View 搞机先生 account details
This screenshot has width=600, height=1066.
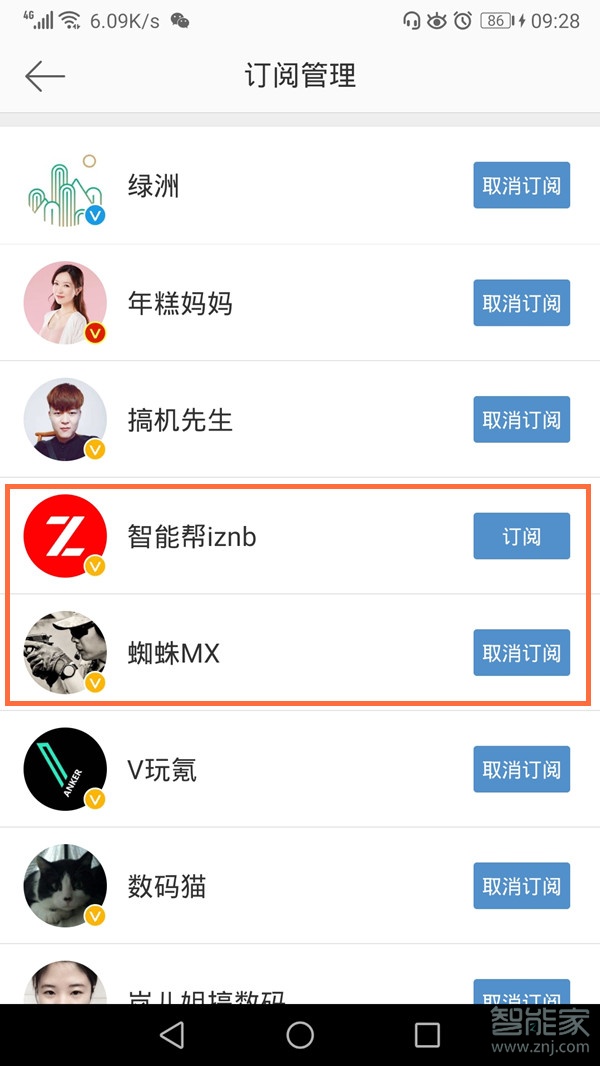pos(180,420)
